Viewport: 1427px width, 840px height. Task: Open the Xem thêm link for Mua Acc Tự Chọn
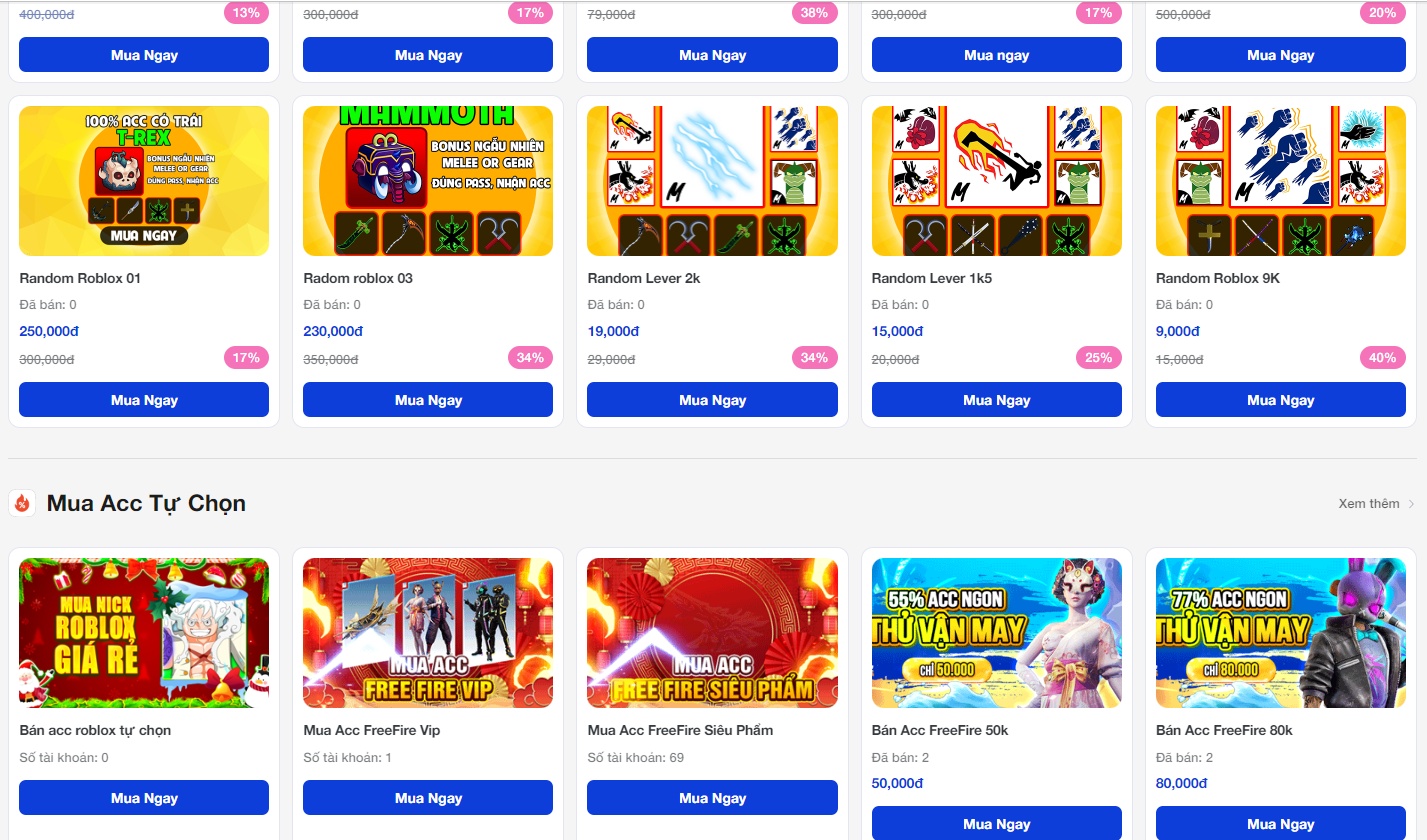pyautogui.click(x=1376, y=503)
